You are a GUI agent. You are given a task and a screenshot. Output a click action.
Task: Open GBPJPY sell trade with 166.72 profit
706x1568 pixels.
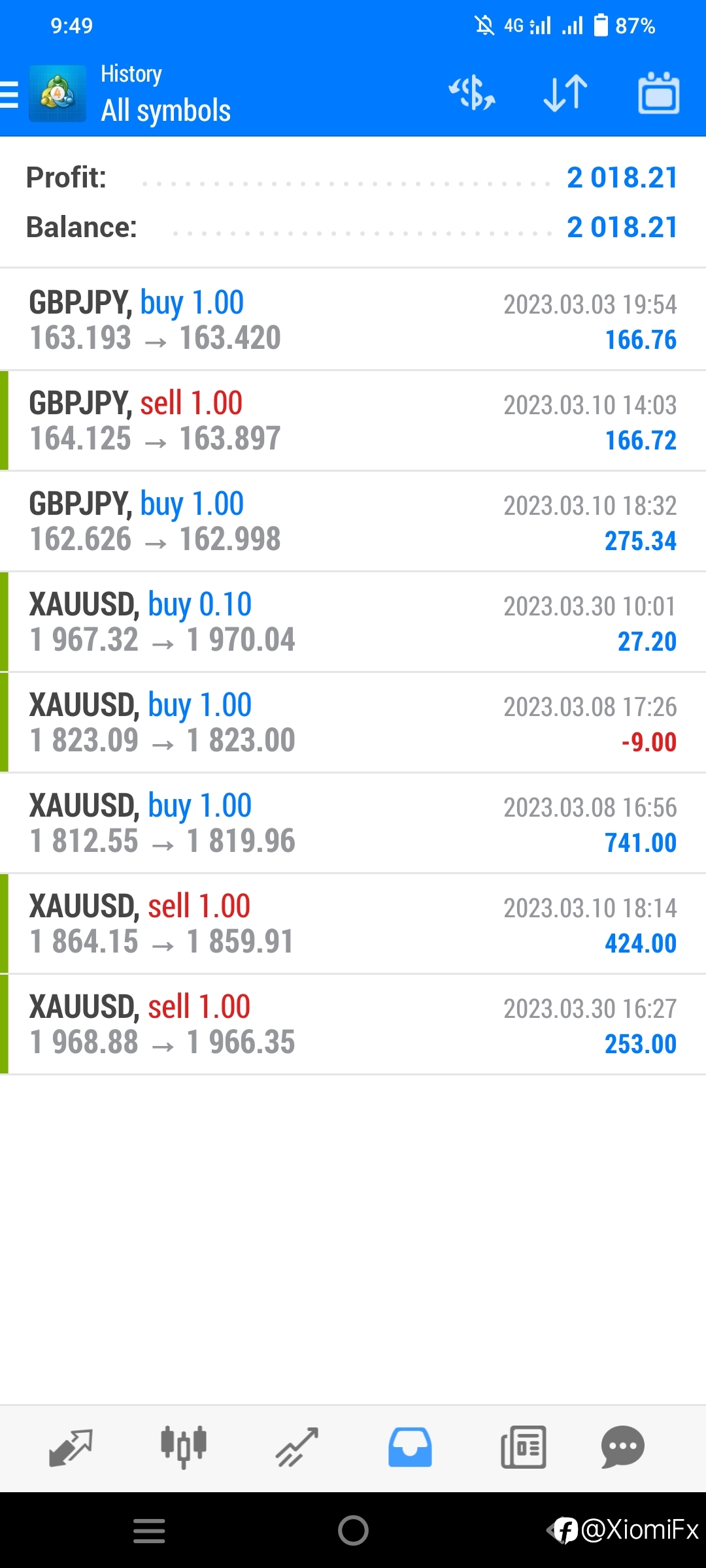point(353,421)
